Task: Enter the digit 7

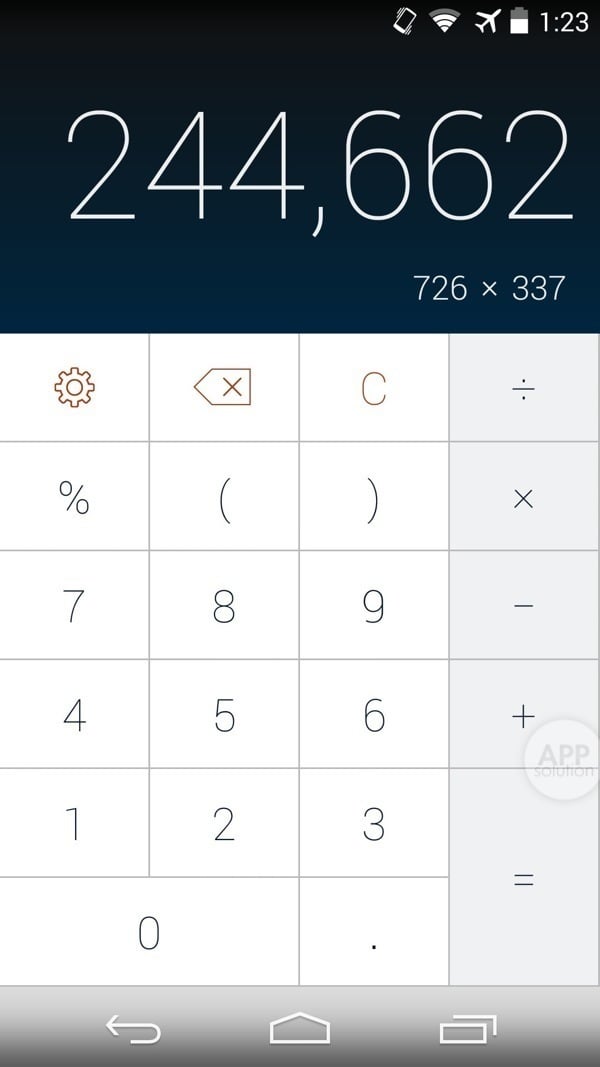Action: [74, 606]
